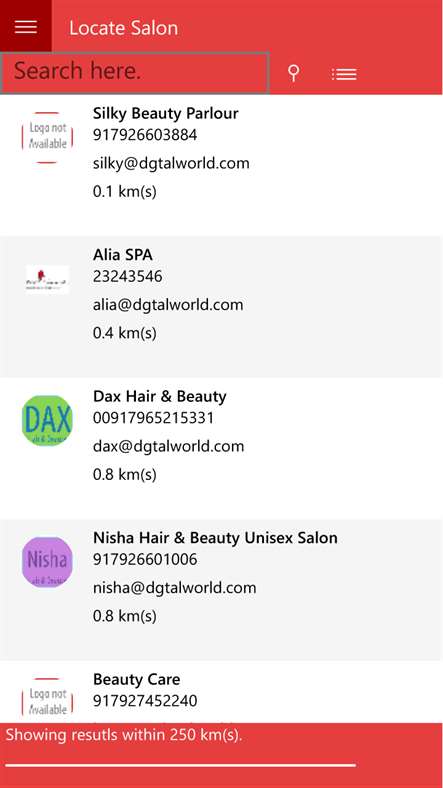Tap the Search here field

point(135,73)
